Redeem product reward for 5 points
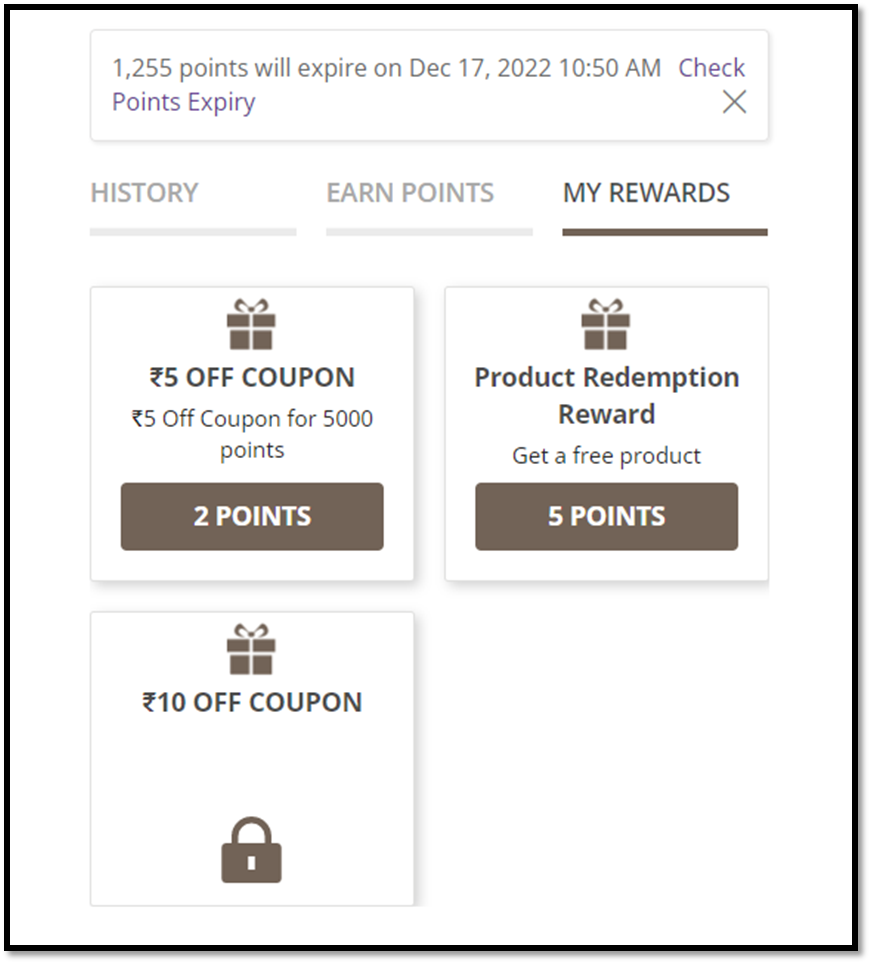The image size is (871, 964). [606, 516]
